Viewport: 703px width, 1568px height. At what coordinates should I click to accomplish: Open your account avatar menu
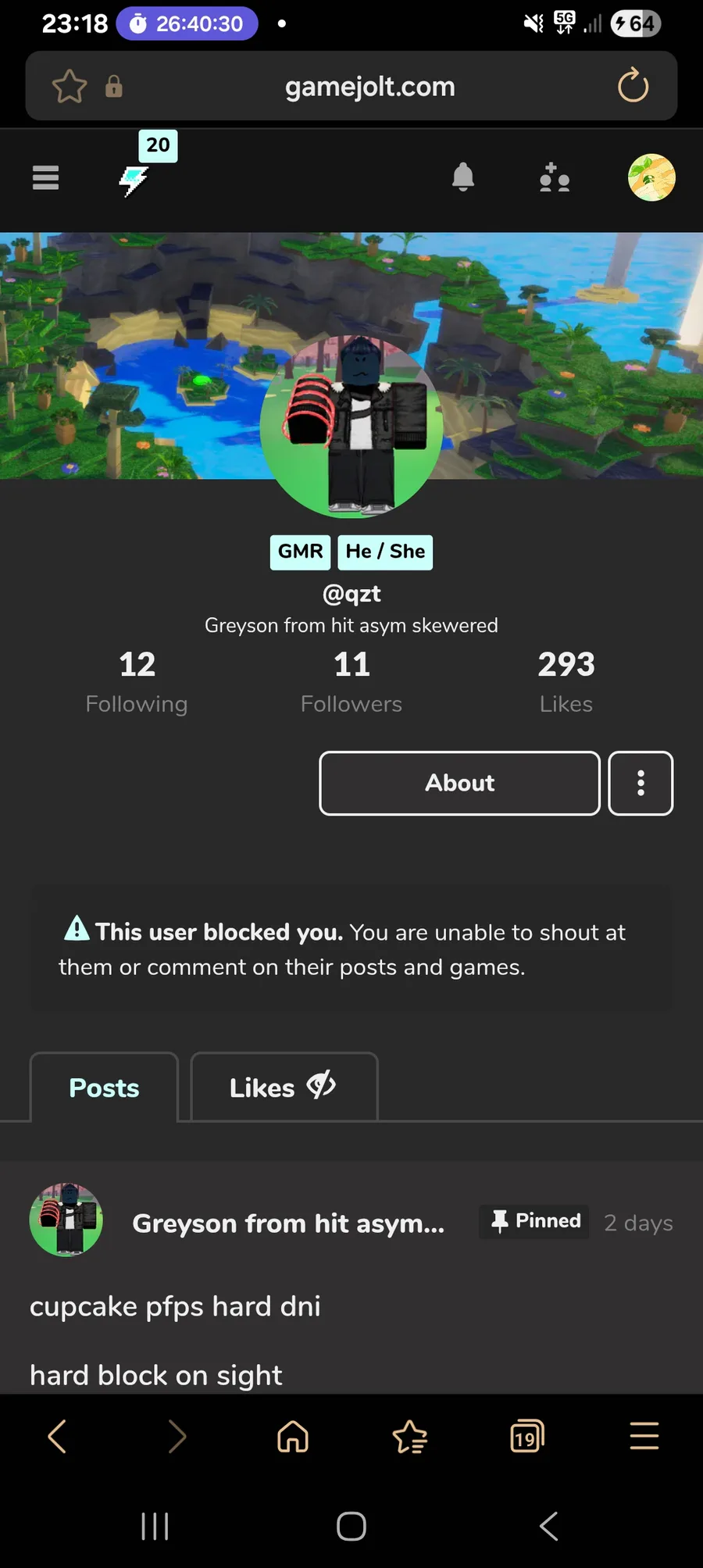pos(651,178)
